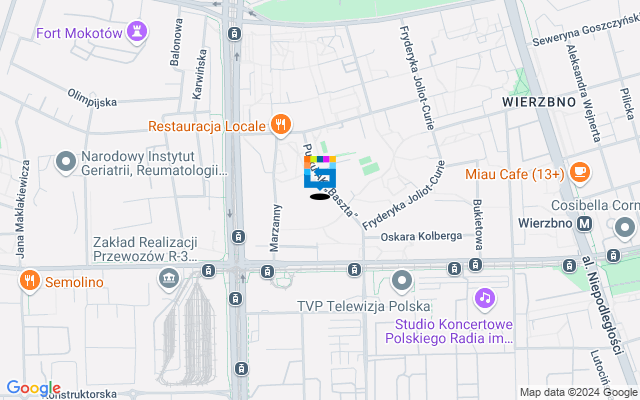Select the TVP Telewizja Polska marker
Screen dimensions: 640x400
402,279
